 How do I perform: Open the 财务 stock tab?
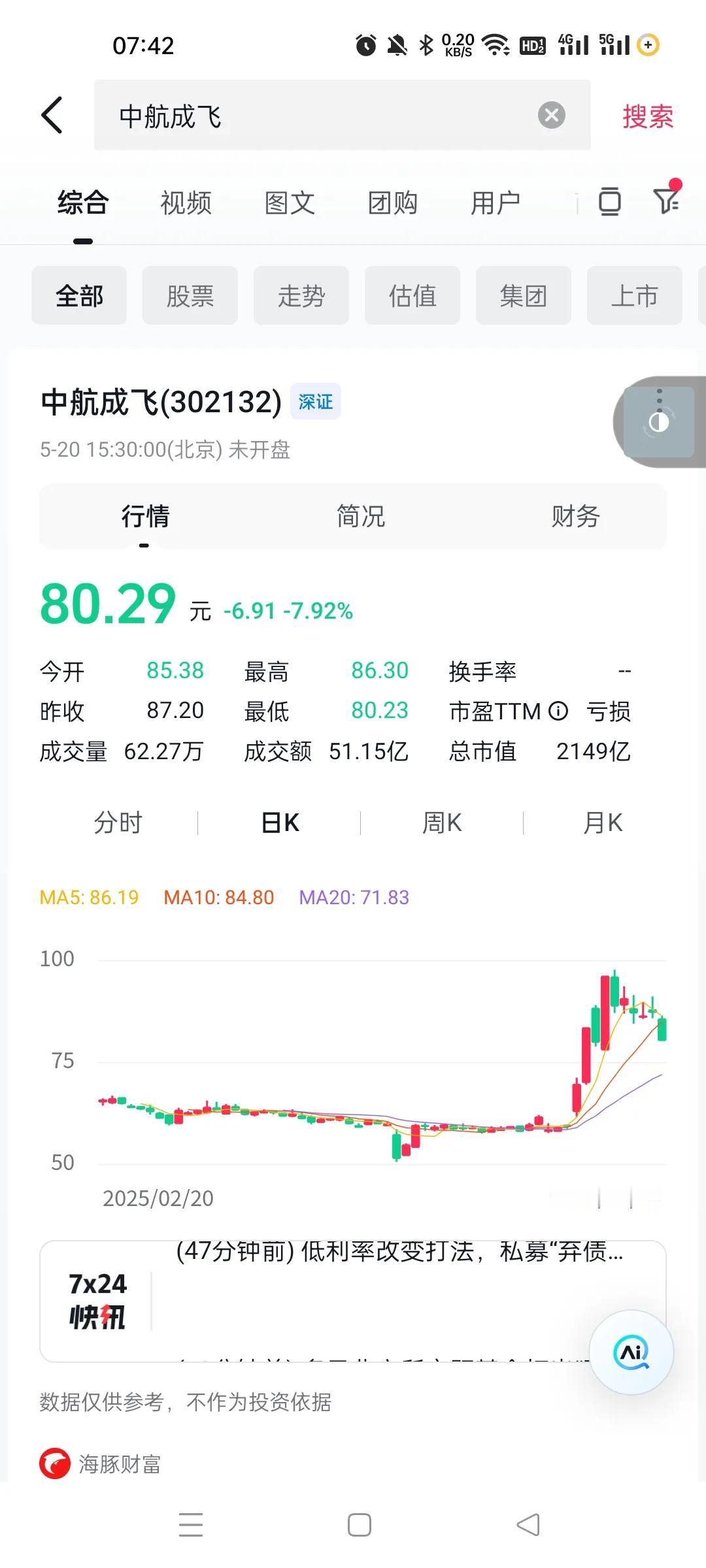pyautogui.click(x=575, y=516)
